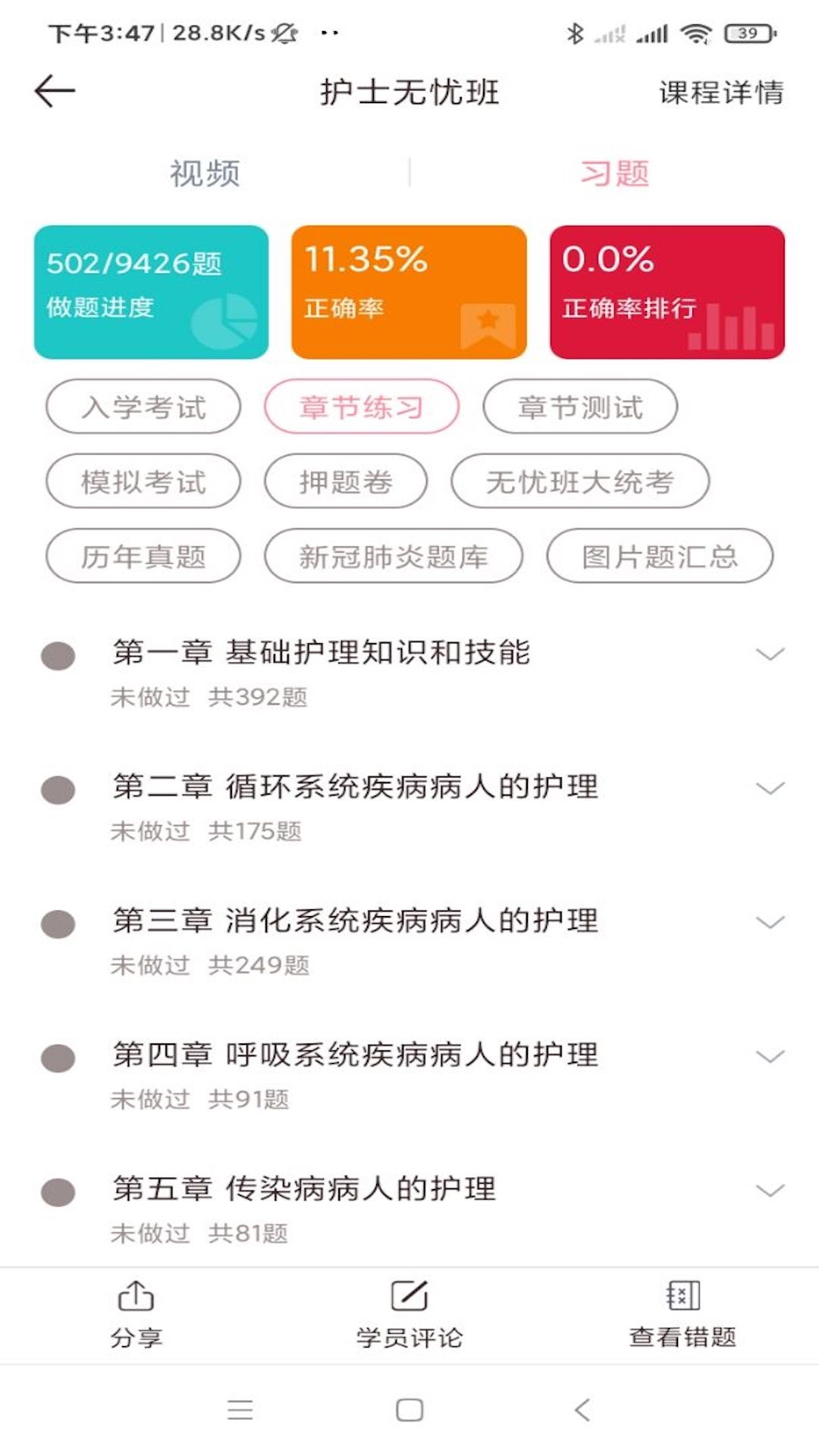Image resolution: width=819 pixels, height=1456 pixels.
Task: Switch to the 视频 tab
Action: coord(203,173)
